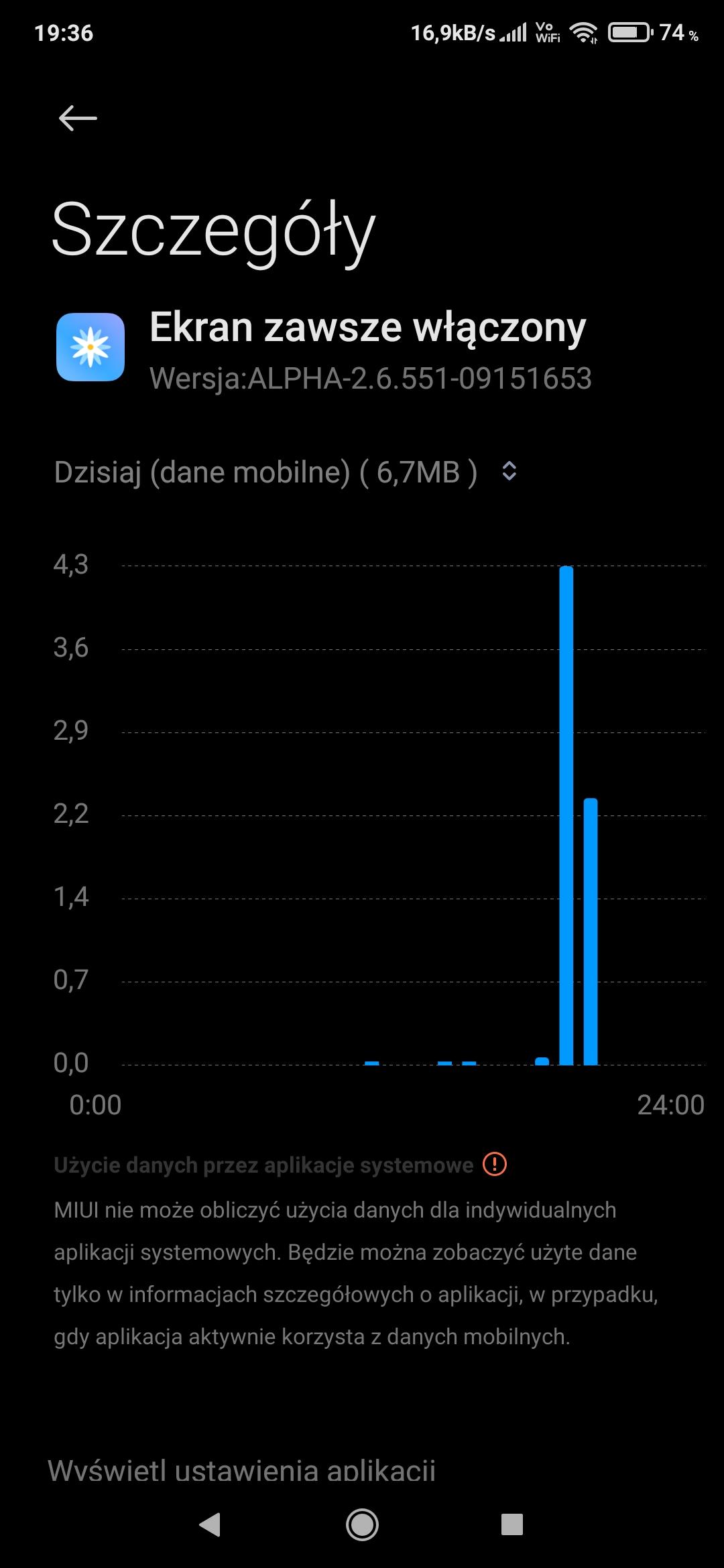Image resolution: width=724 pixels, height=1568 pixels.
Task: Open the Dzisiaj (dane mobilne) period dropdown
Action: click(x=508, y=472)
